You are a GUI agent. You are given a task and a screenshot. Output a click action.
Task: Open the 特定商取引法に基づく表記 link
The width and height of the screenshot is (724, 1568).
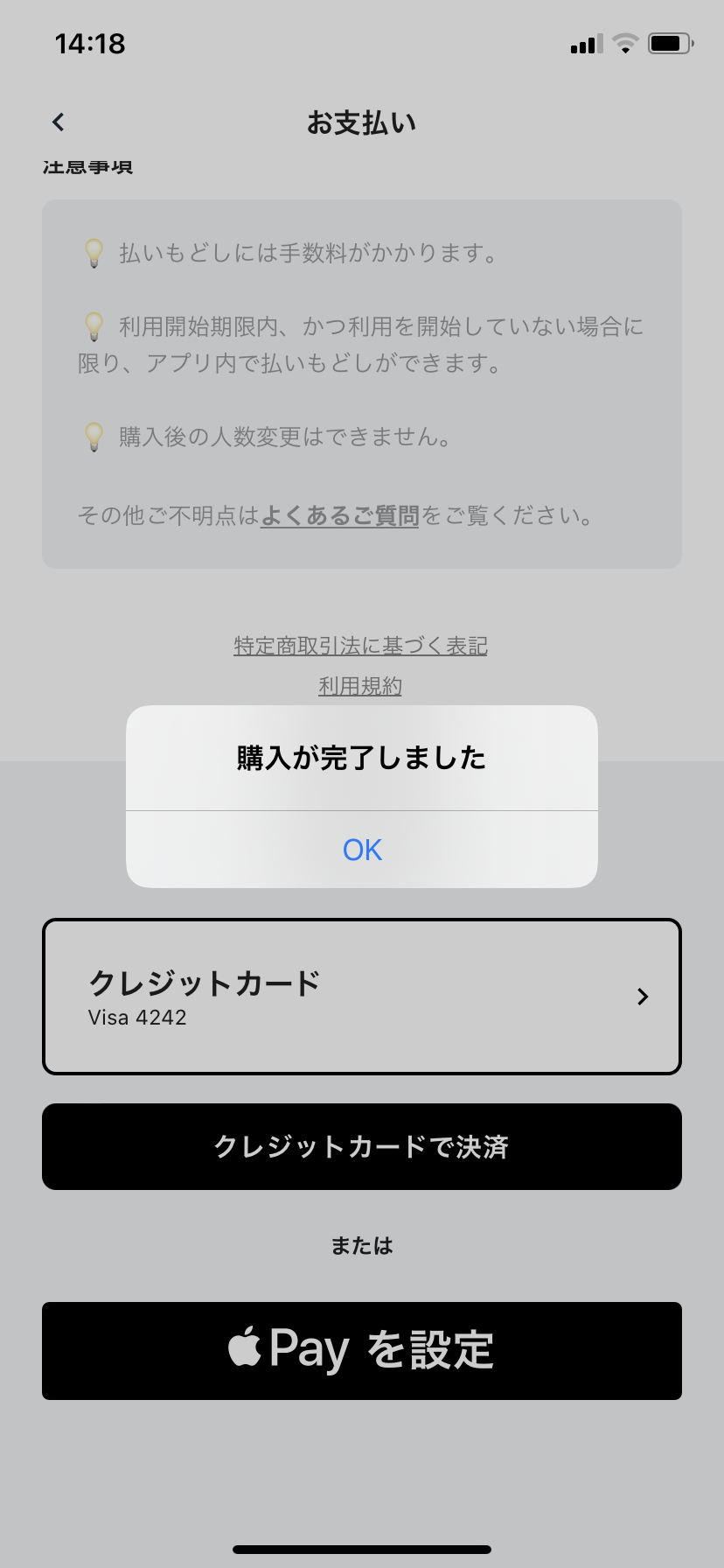tap(360, 646)
